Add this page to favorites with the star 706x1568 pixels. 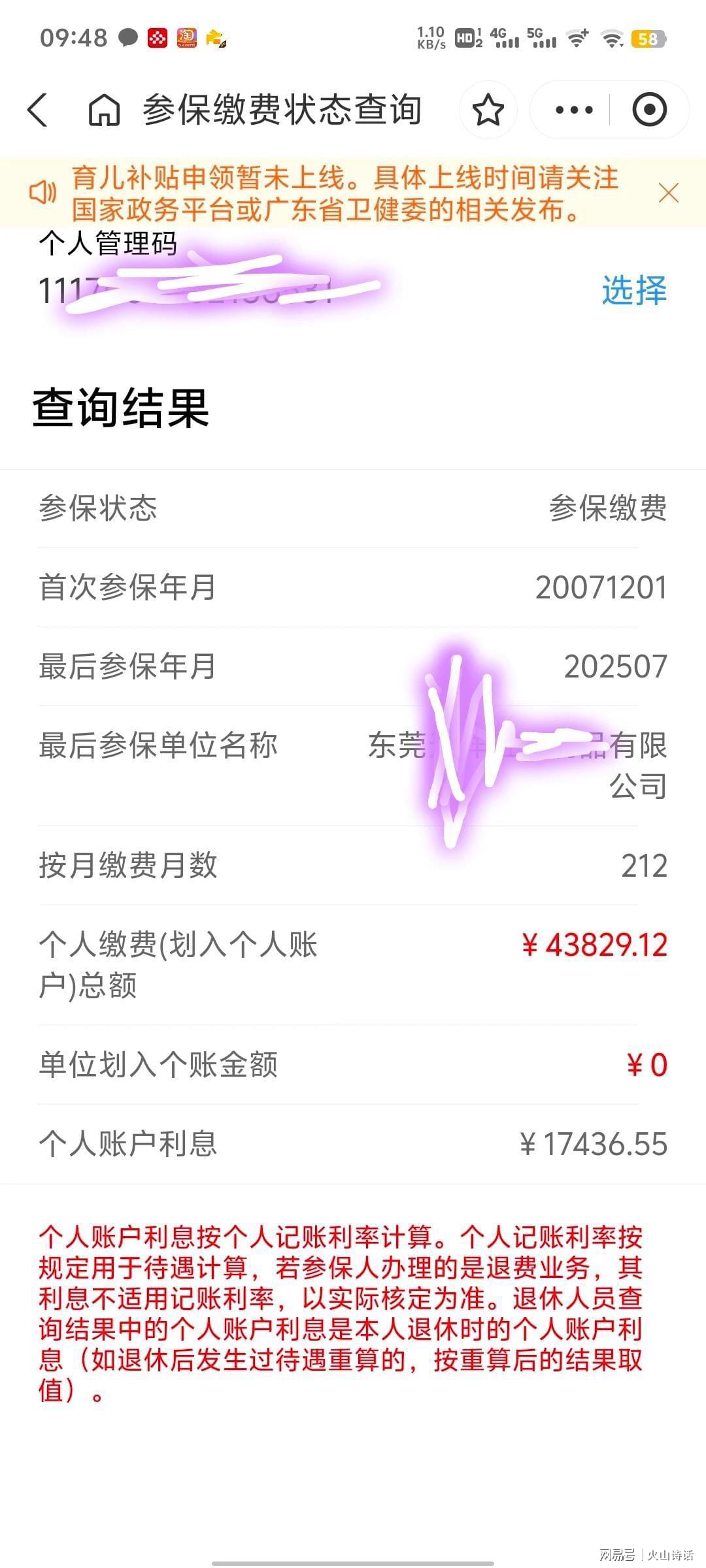[488, 110]
